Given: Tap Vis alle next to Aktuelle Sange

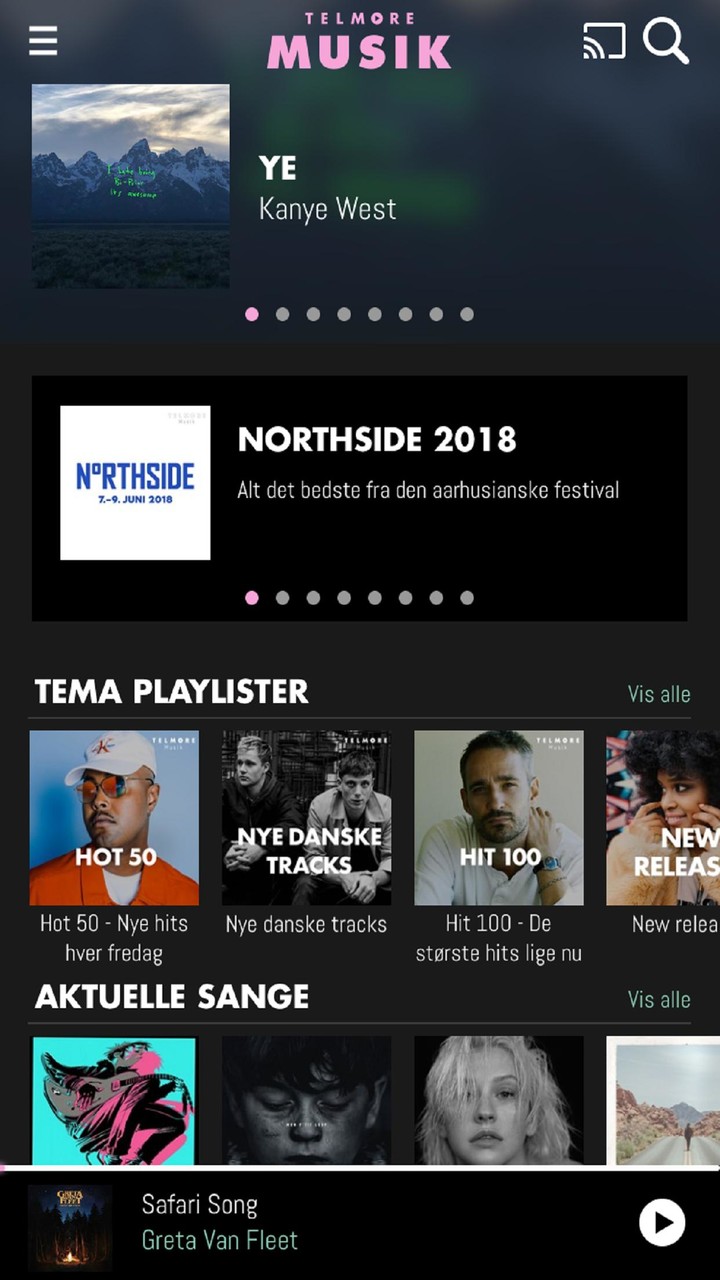Looking at the screenshot, I should 659,999.
